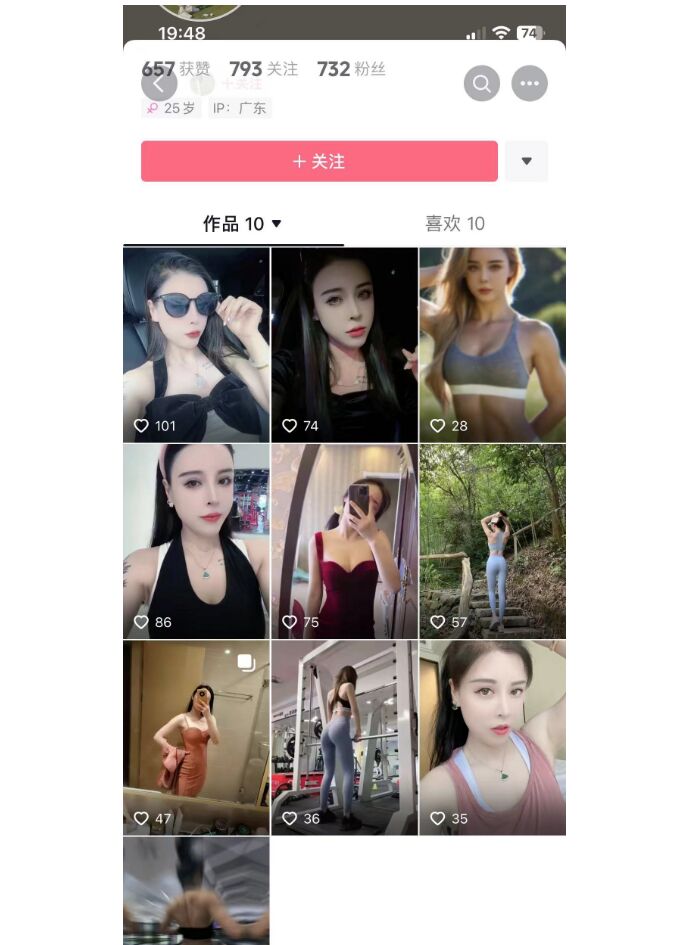This screenshot has height=945, width=696.
Task: Expand the dropdown arrow beside the follow button
Action: coord(526,161)
